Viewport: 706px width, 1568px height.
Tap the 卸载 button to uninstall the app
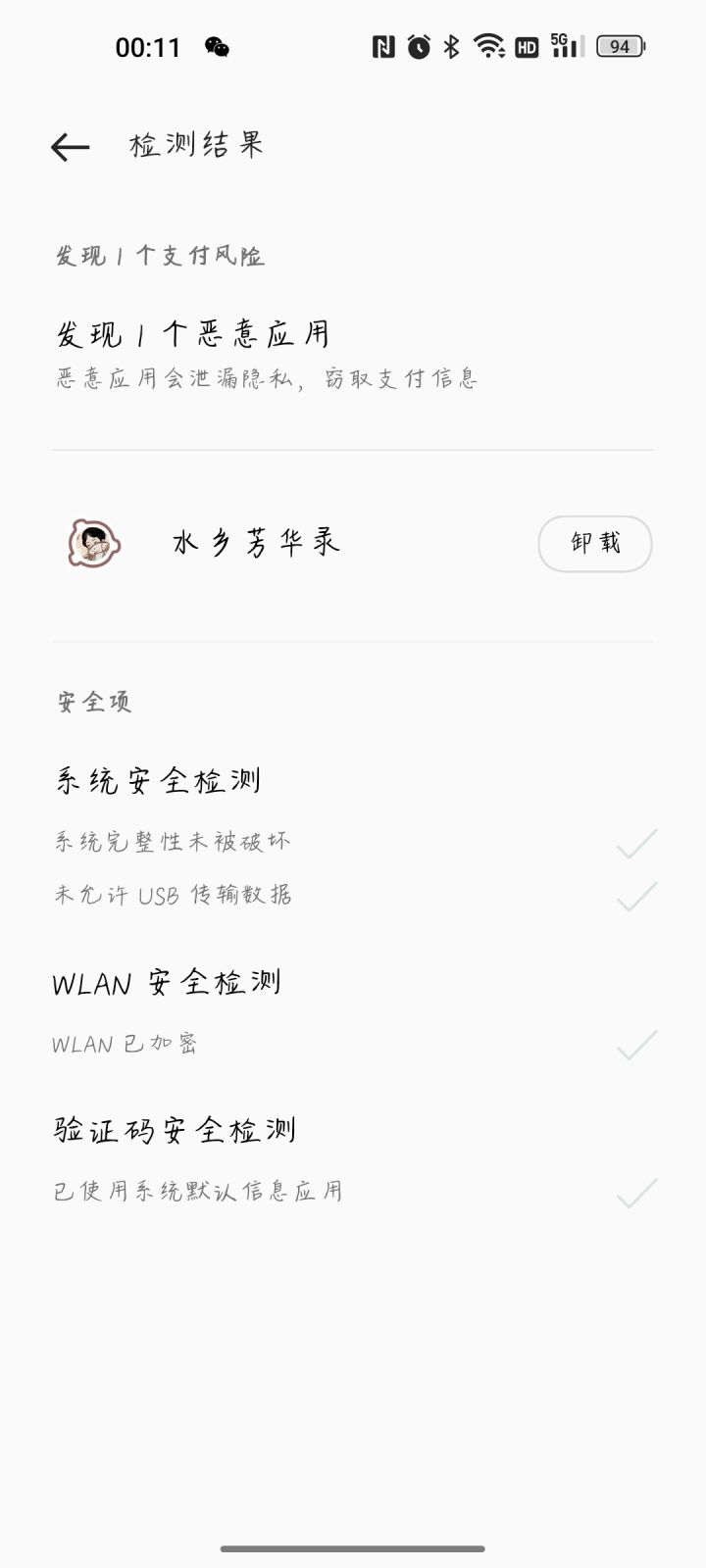tap(594, 543)
